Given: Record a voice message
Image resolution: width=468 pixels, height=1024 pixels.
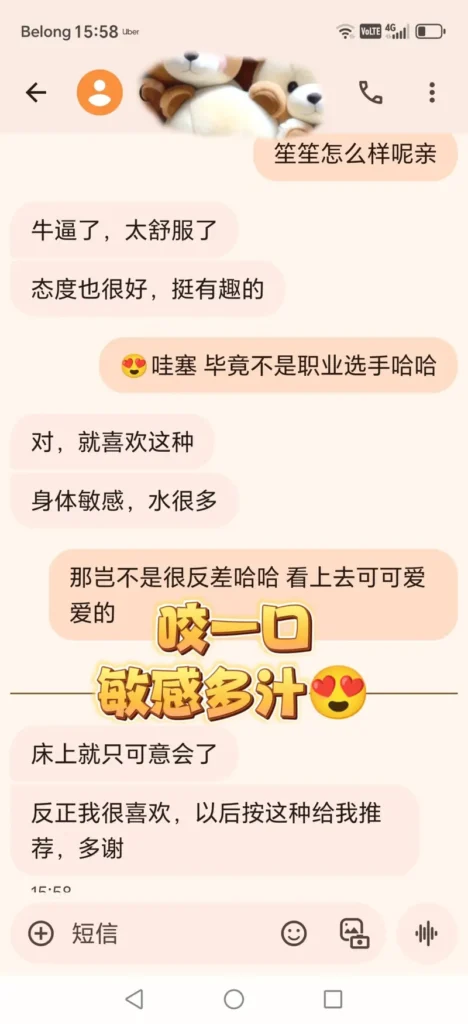Looking at the screenshot, I should click(427, 933).
